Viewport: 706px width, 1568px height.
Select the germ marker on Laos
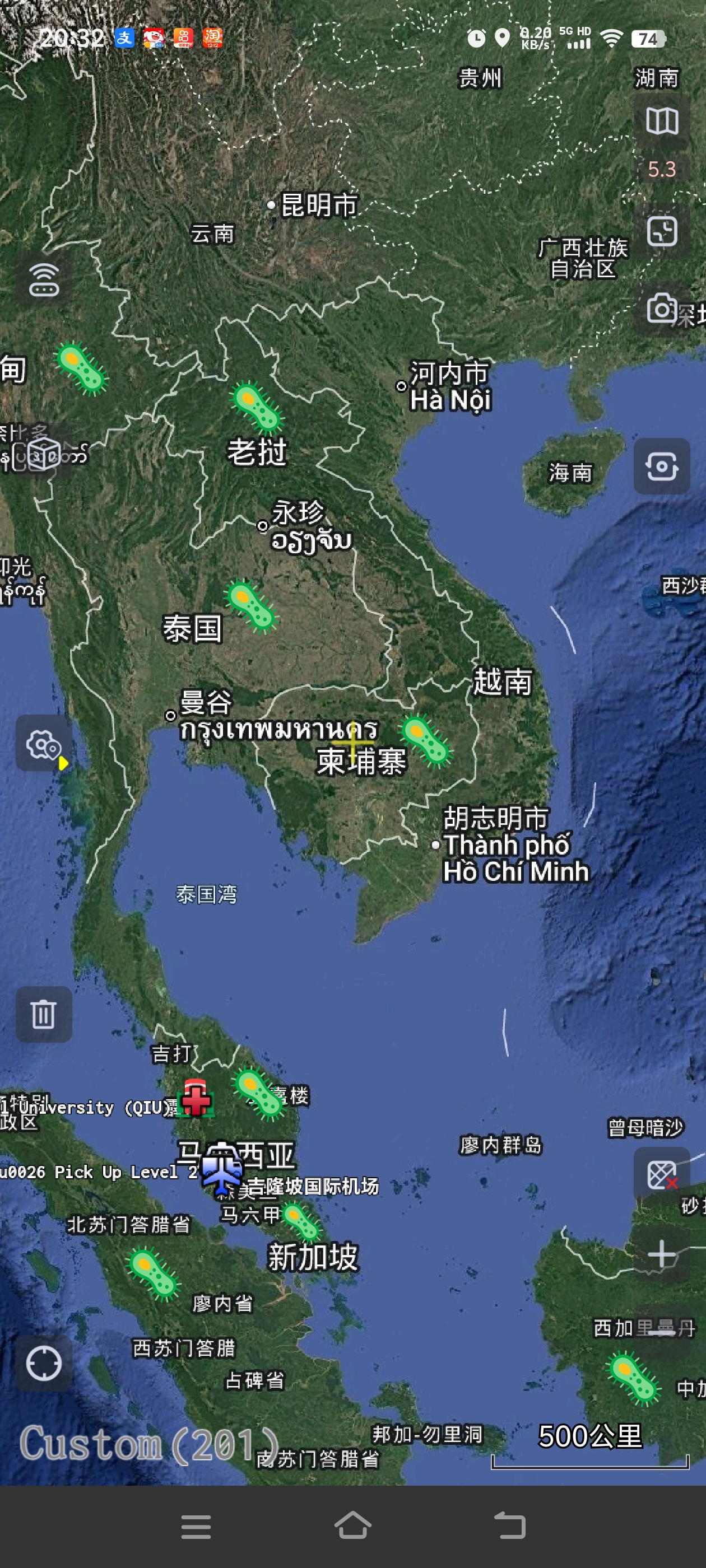pos(257,406)
